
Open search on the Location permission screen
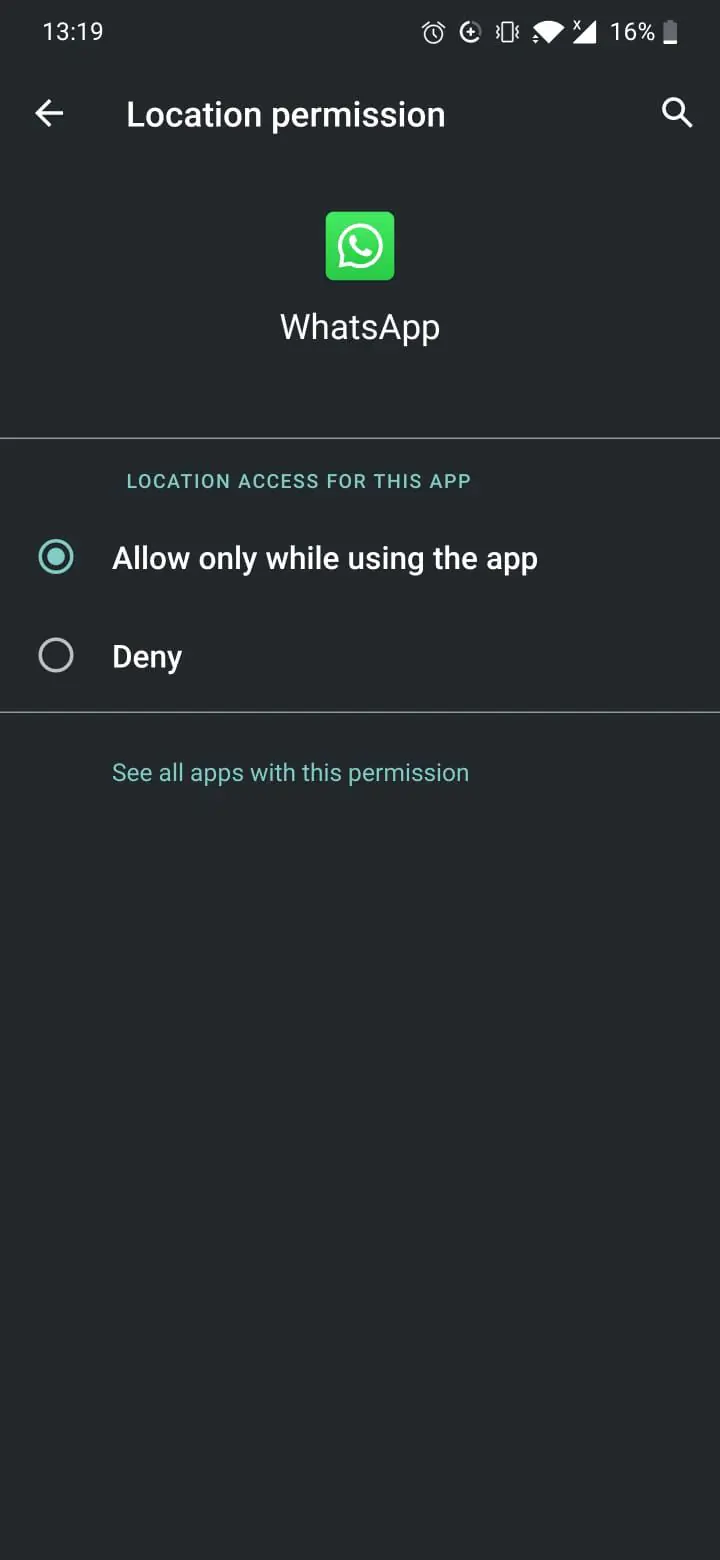(x=677, y=113)
